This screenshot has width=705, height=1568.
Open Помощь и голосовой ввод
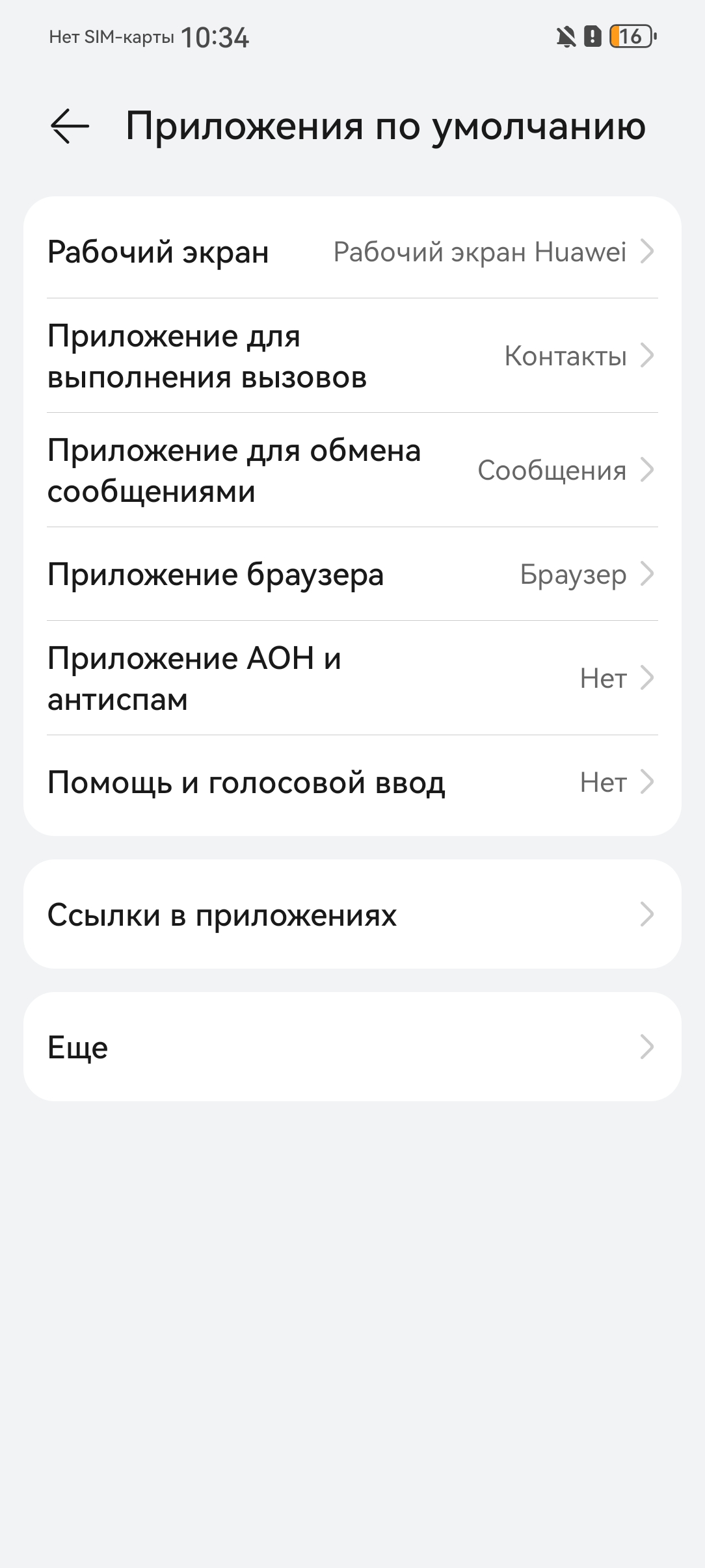pyautogui.click(x=352, y=782)
